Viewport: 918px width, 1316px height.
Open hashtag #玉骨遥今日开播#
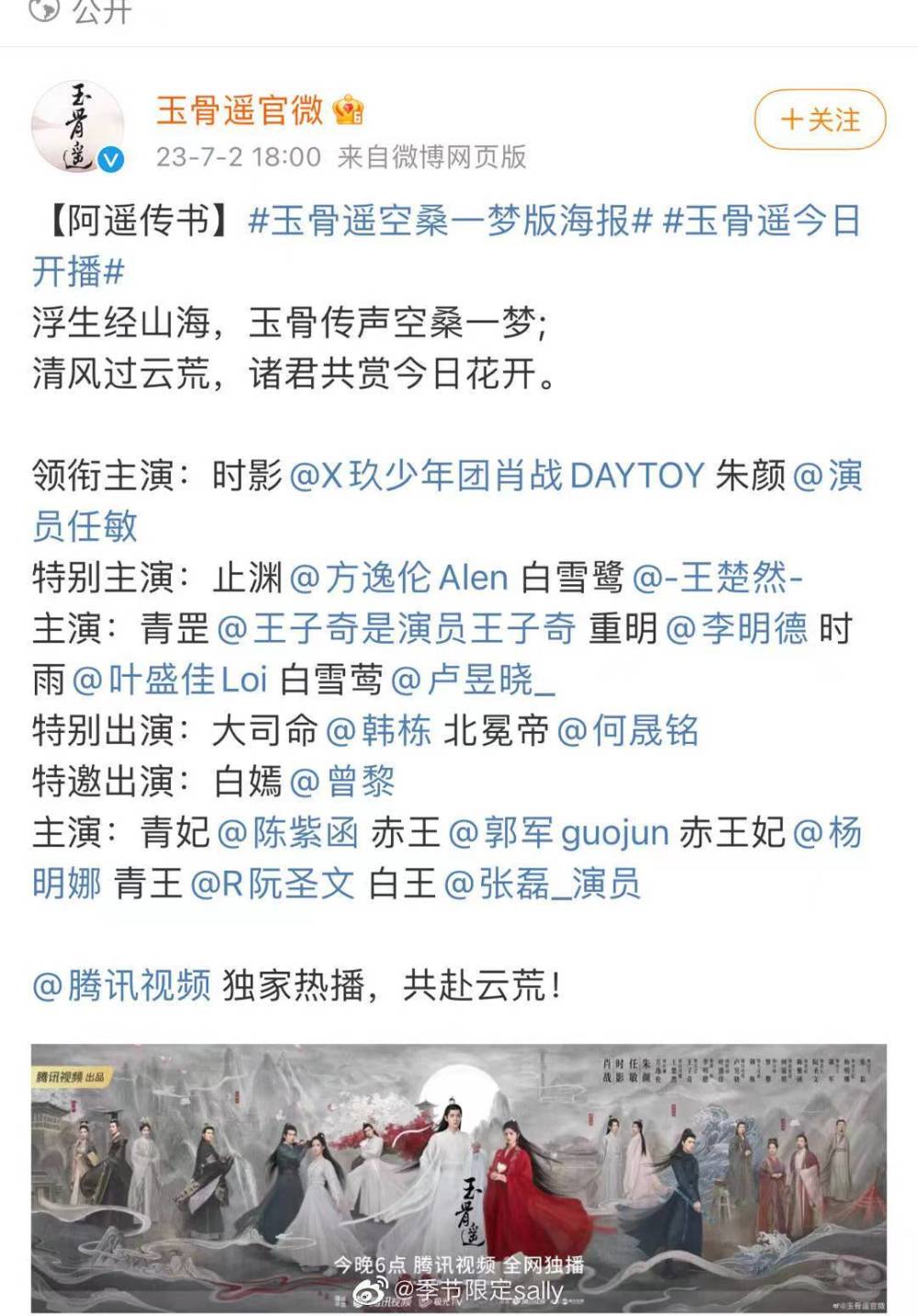click(762, 221)
